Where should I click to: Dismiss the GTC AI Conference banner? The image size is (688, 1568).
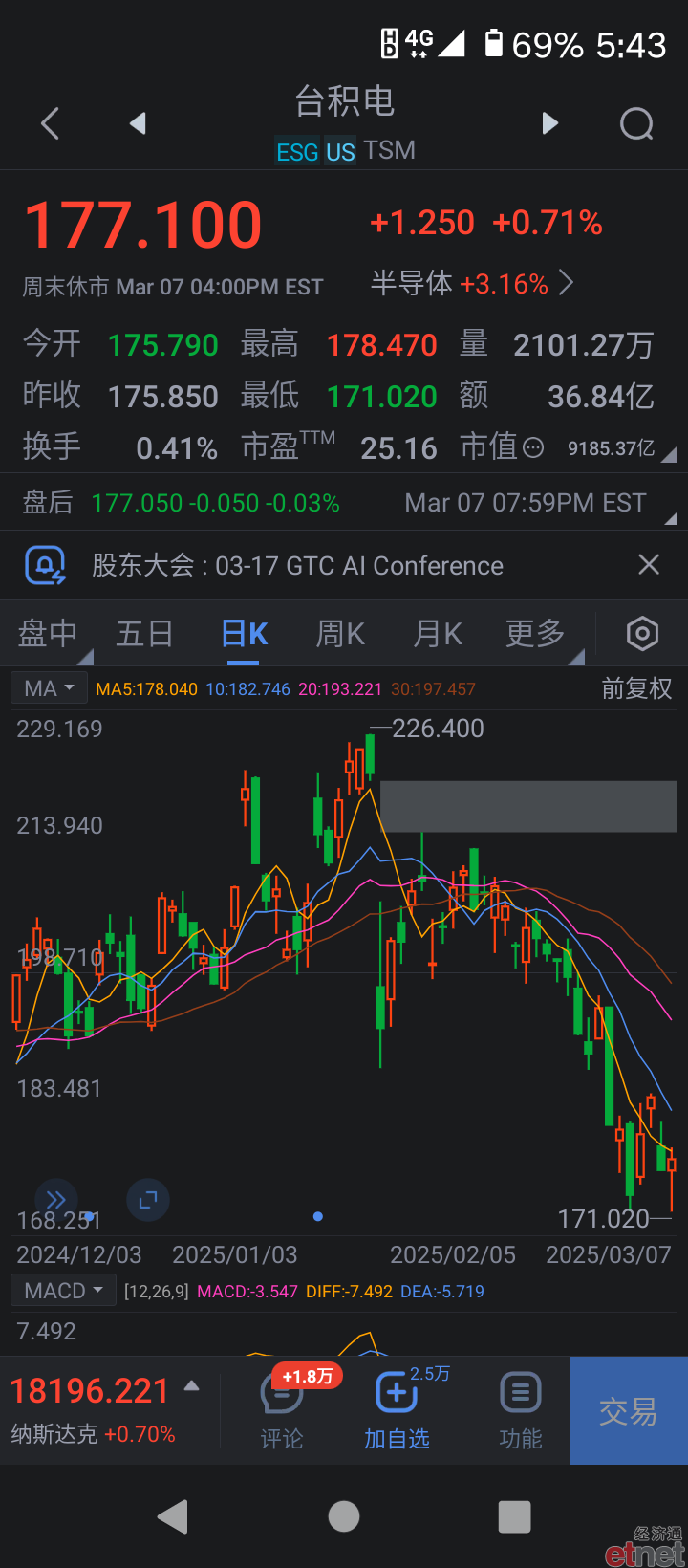[649, 565]
